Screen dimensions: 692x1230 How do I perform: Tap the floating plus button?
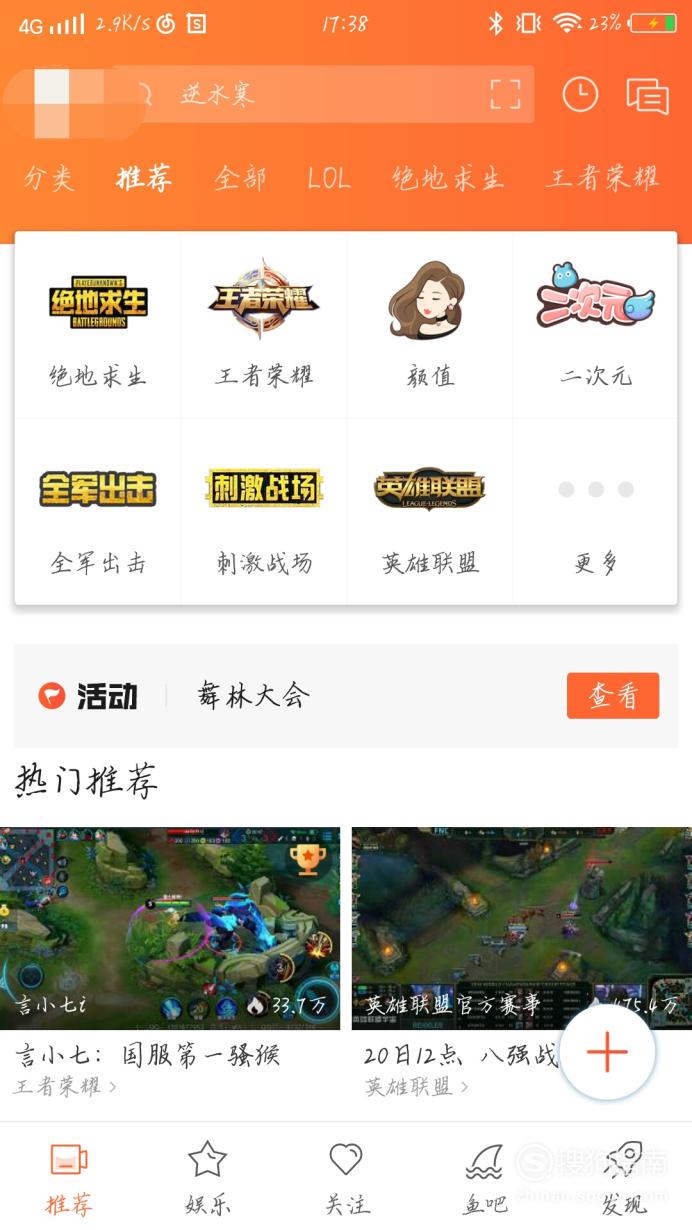(607, 1052)
